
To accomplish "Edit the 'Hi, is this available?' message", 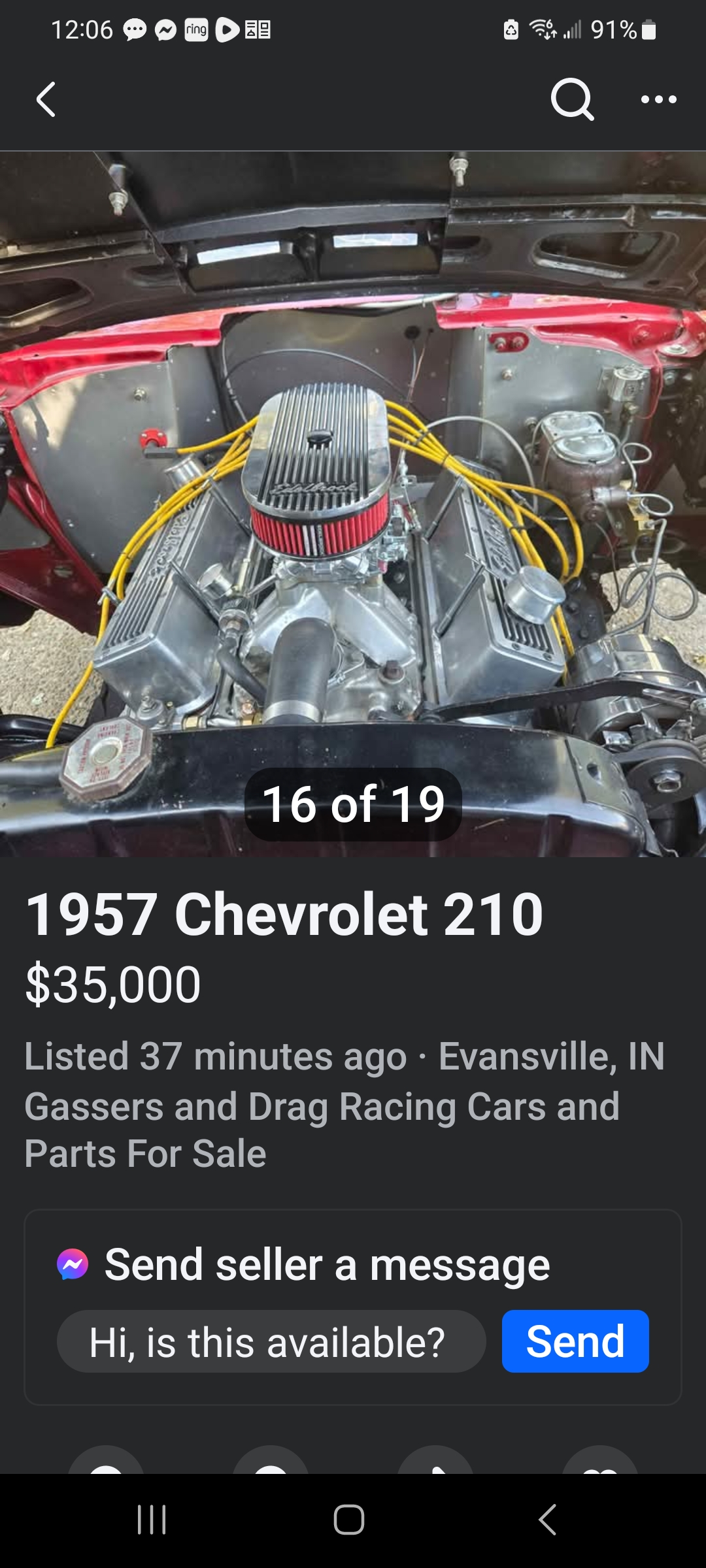I will click(271, 1341).
